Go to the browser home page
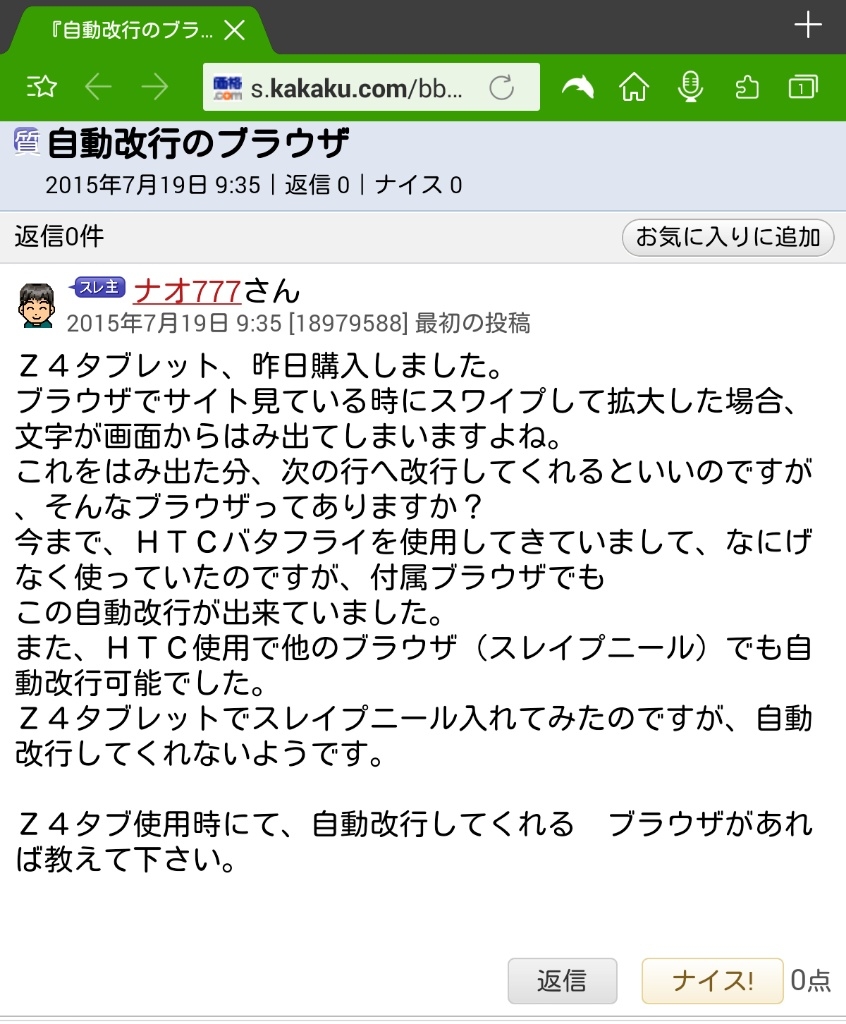Viewport: 846px width, 1024px height. (634, 88)
